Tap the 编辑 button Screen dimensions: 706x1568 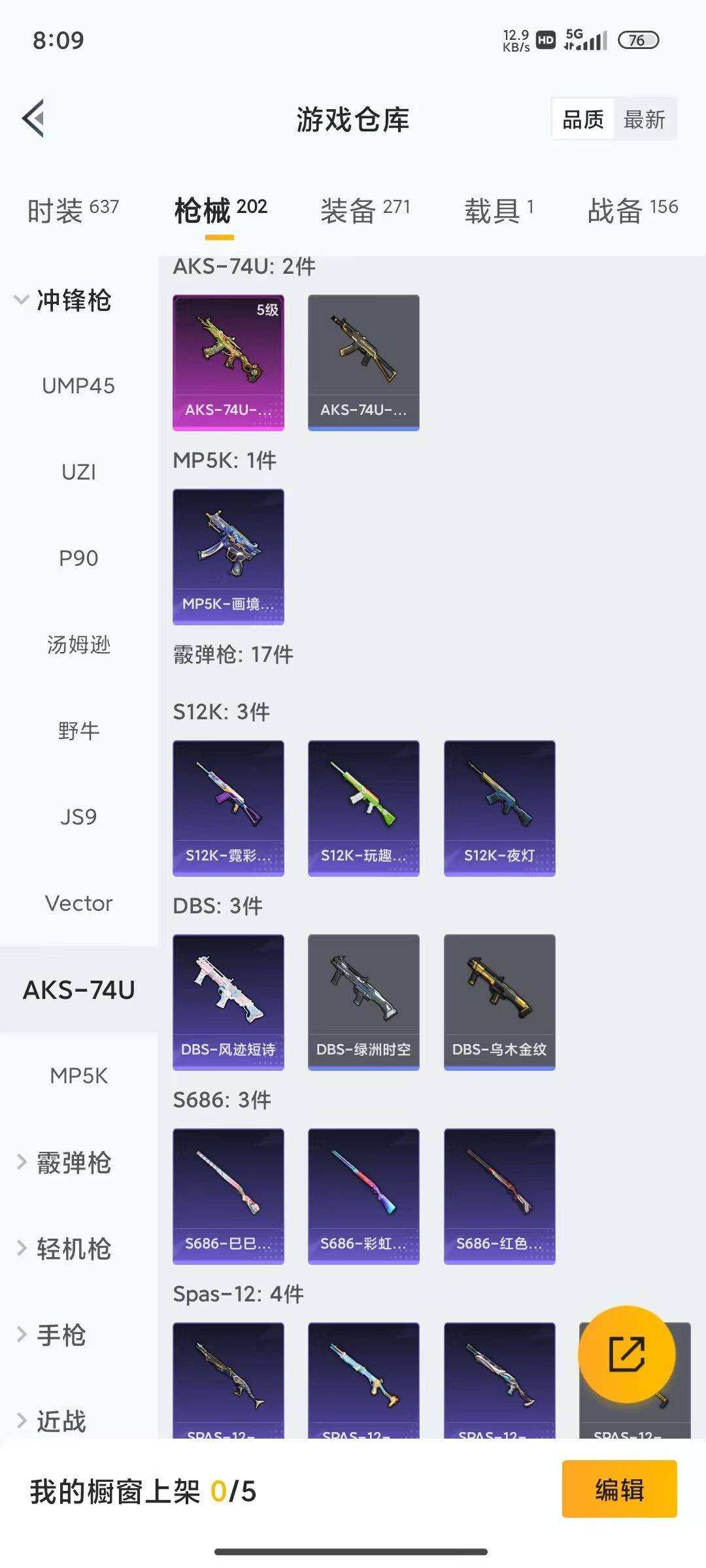[618, 1490]
